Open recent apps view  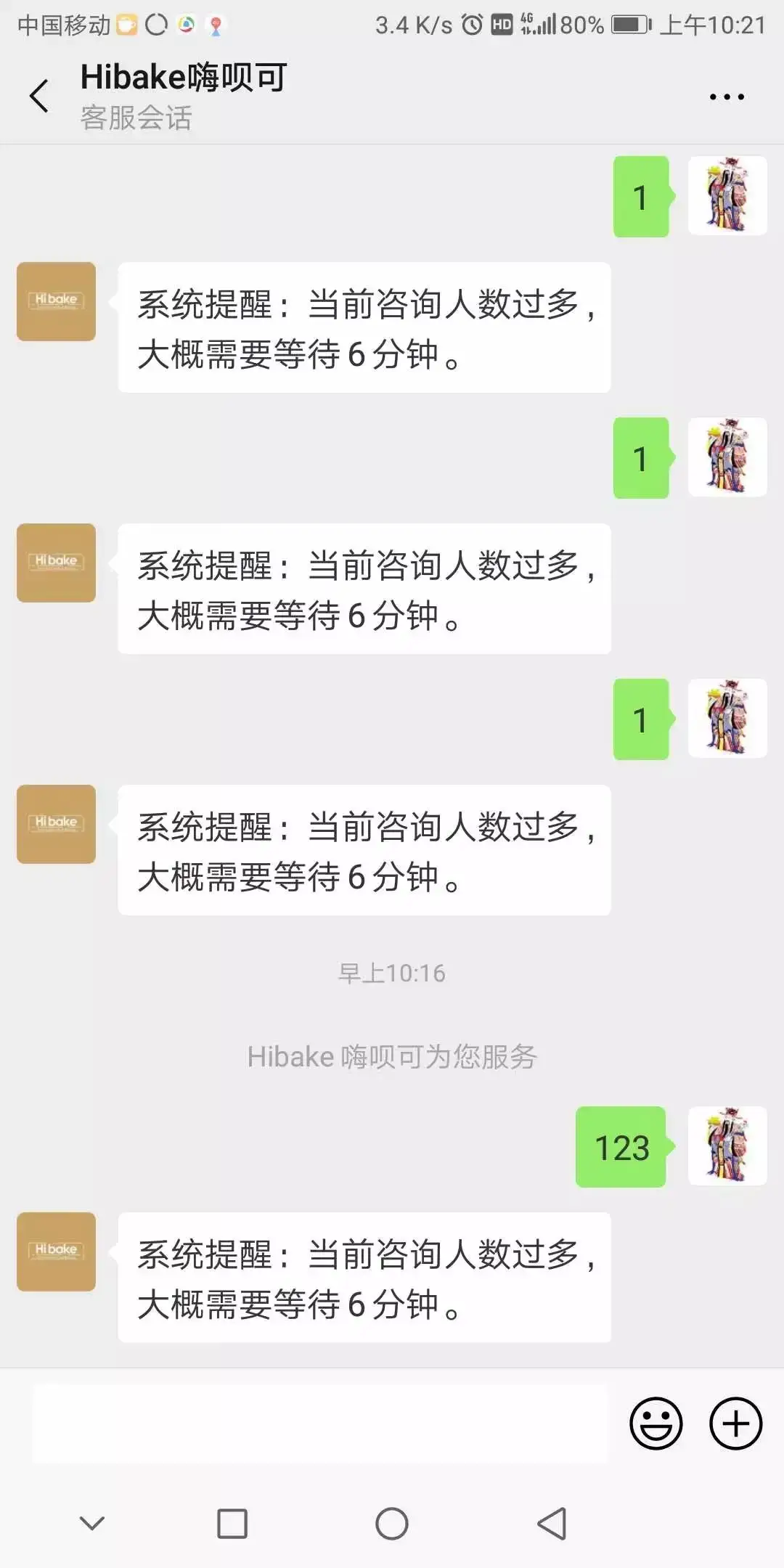click(x=232, y=1523)
